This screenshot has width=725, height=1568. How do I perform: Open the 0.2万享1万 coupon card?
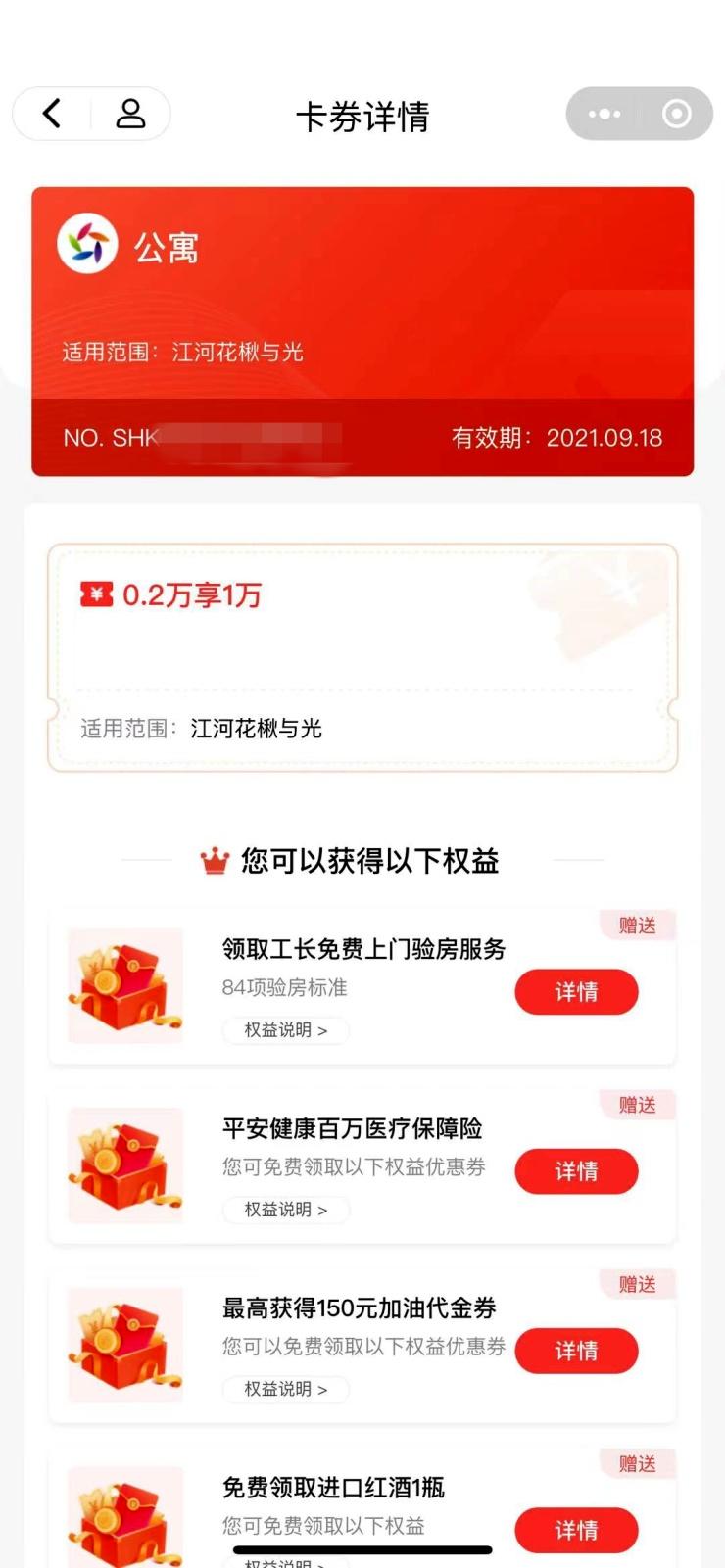click(x=362, y=657)
